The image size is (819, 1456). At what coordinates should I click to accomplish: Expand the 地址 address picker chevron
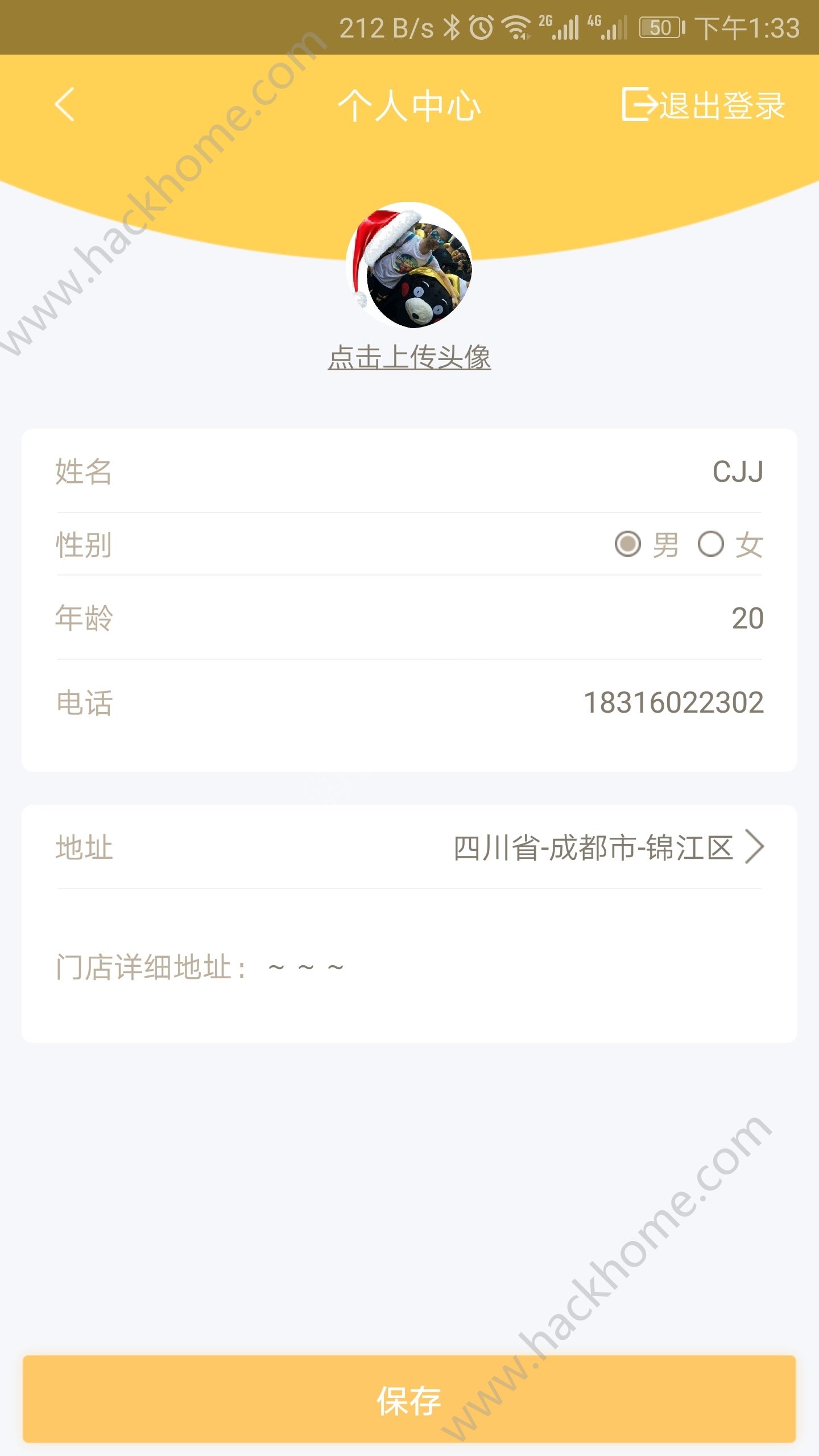point(756,847)
